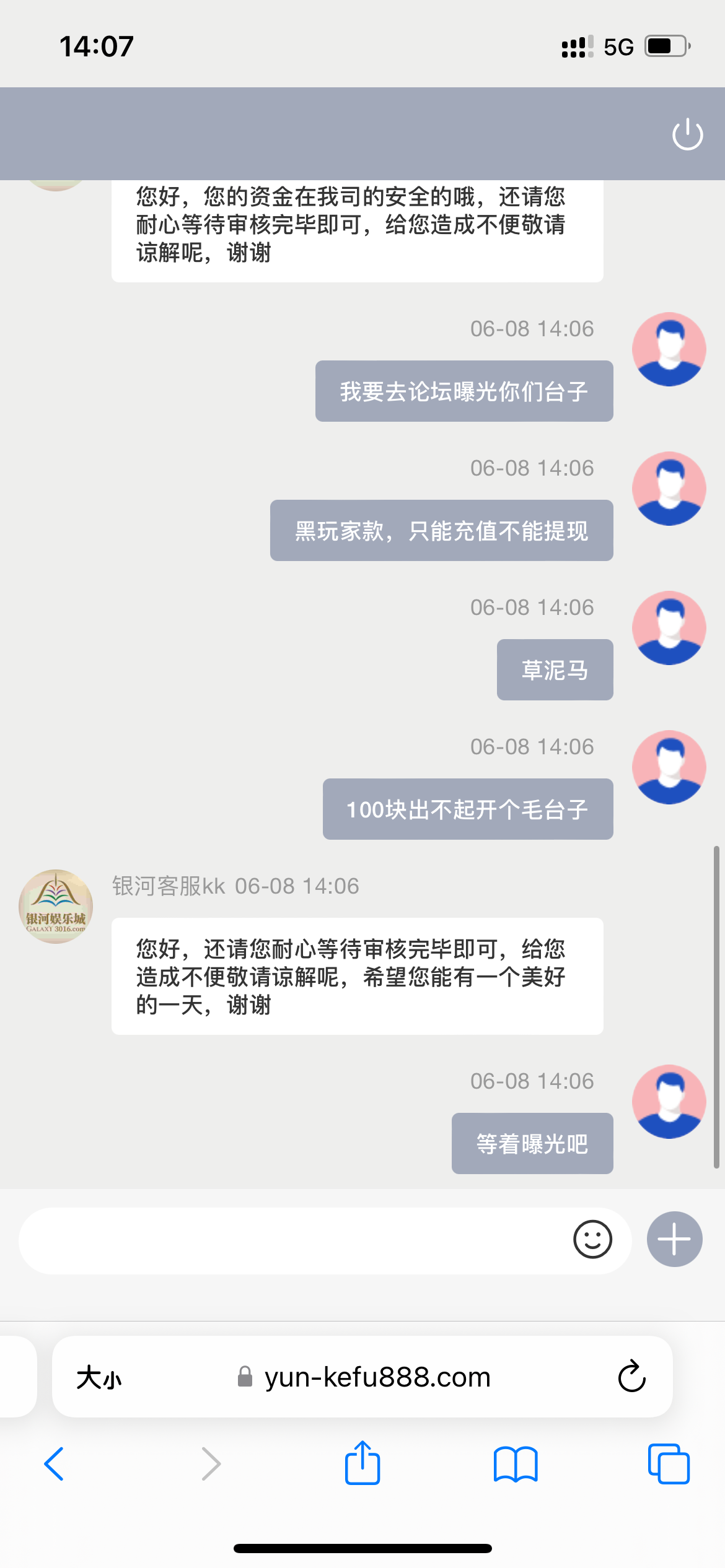Viewport: 725px width, 1568px height.
Task: Show all open browser tabs
Action: 668,1464
